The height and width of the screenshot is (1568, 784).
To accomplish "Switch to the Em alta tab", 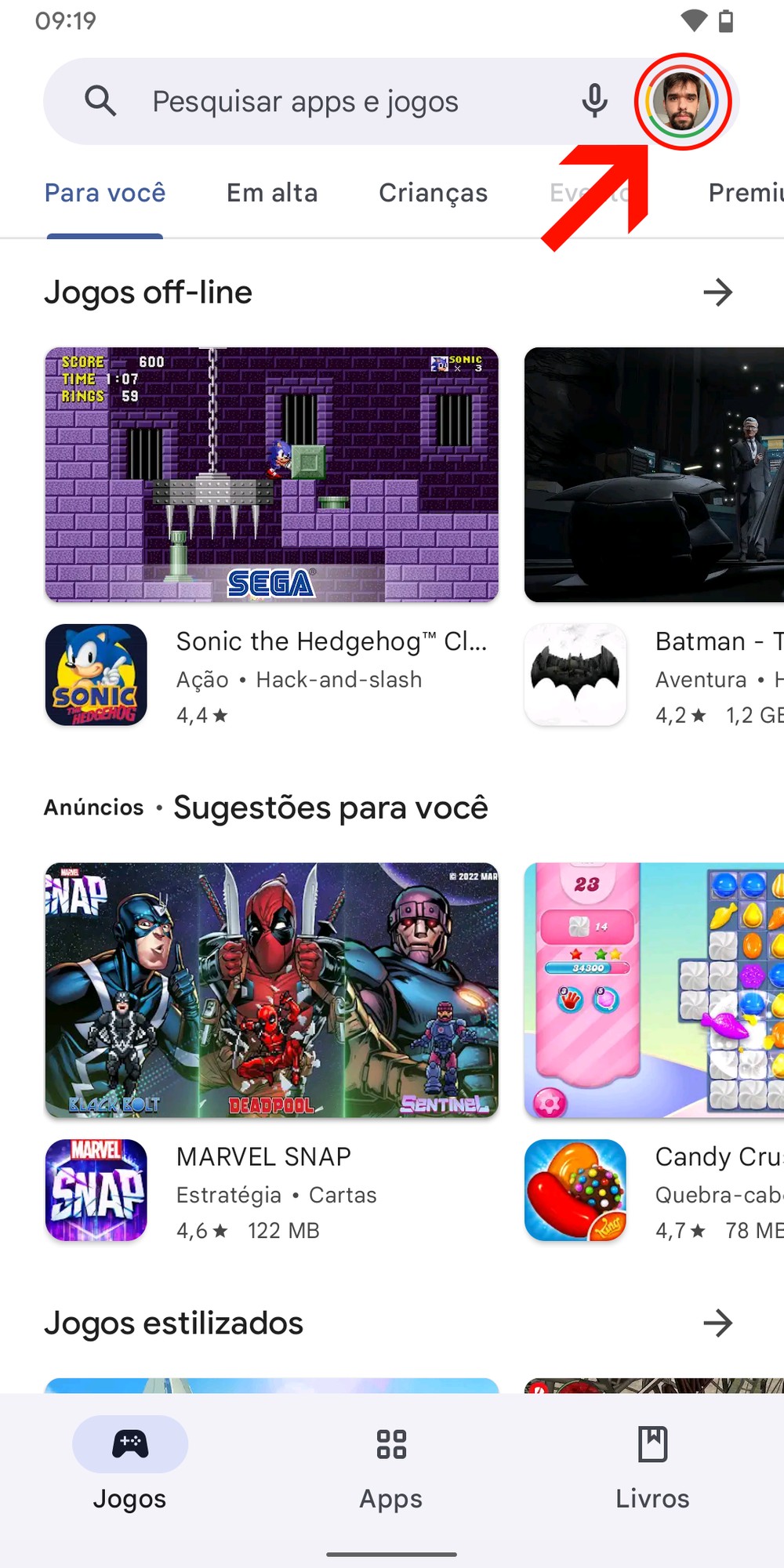I will point(272,193).
